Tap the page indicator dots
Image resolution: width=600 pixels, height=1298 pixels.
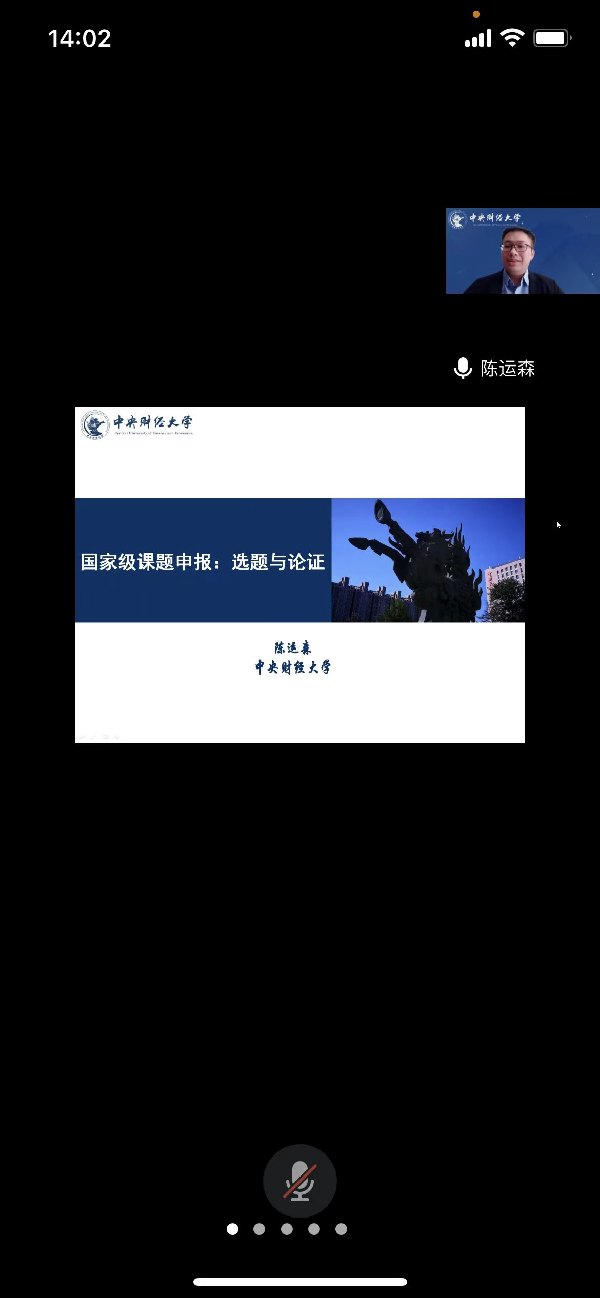287,1229
